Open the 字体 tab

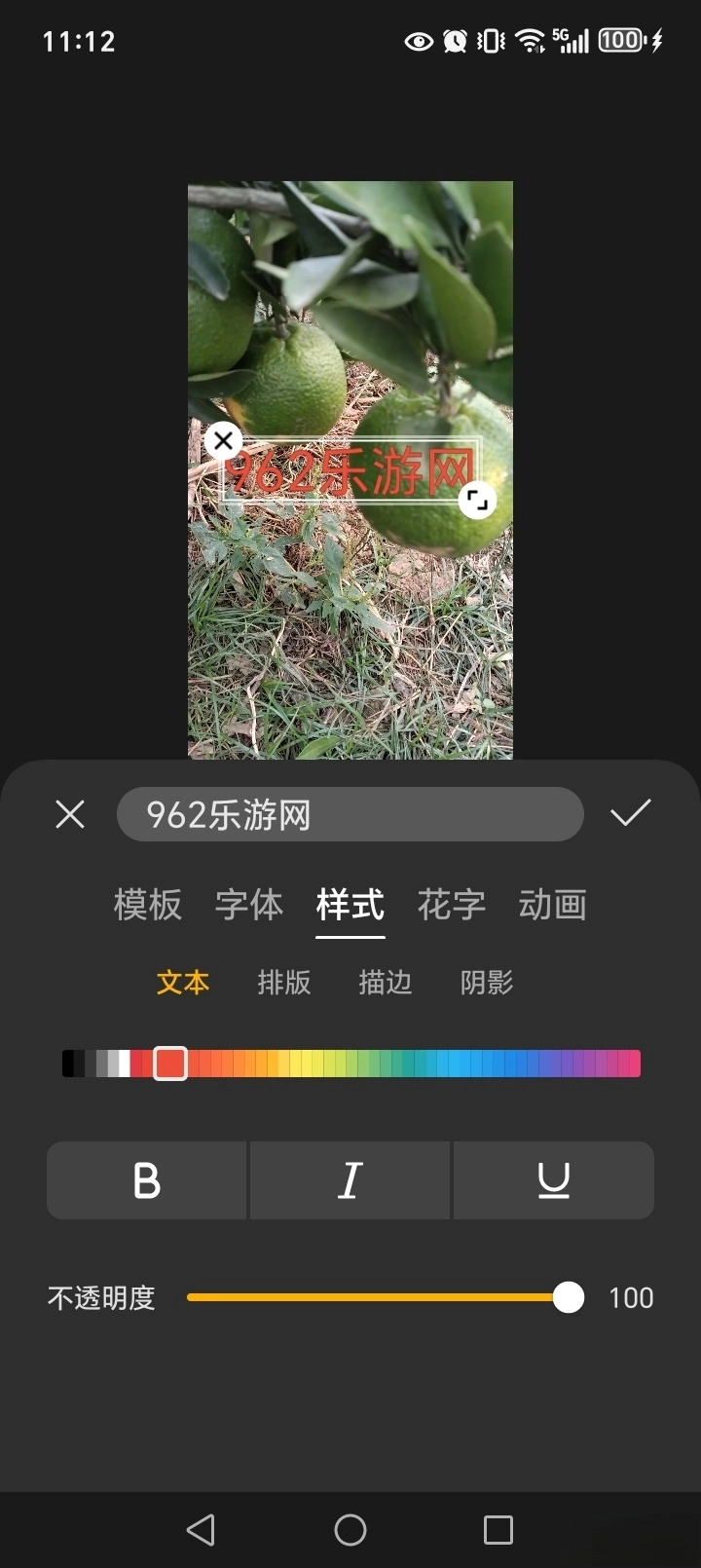click(x=249, y=905)
